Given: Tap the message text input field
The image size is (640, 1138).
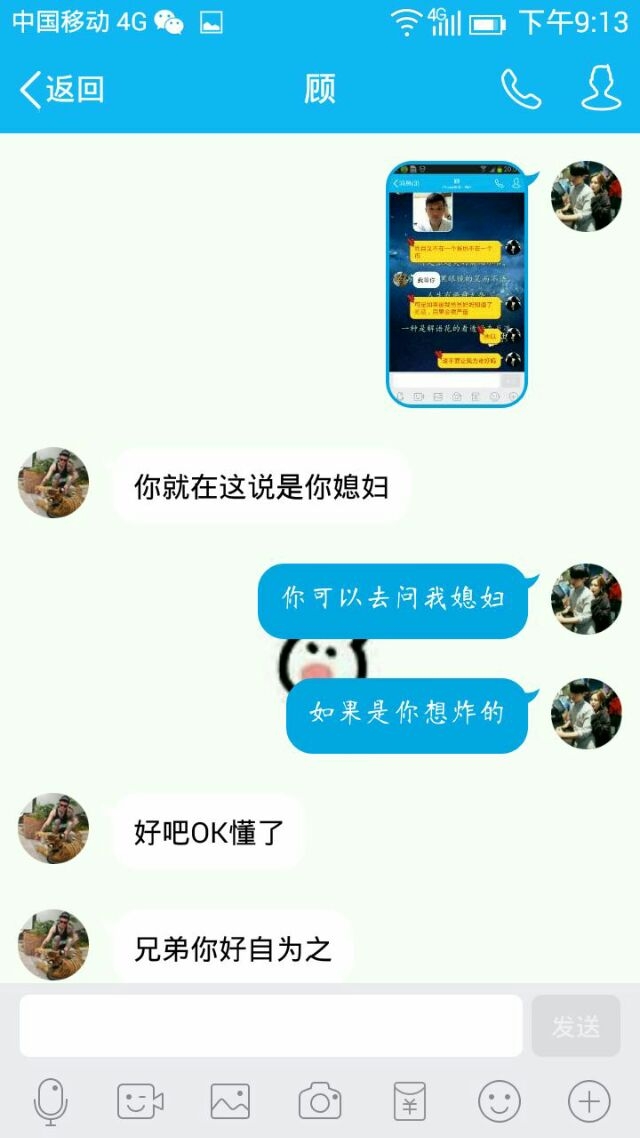Looking at the screenshot, I should pos(271,1025).
